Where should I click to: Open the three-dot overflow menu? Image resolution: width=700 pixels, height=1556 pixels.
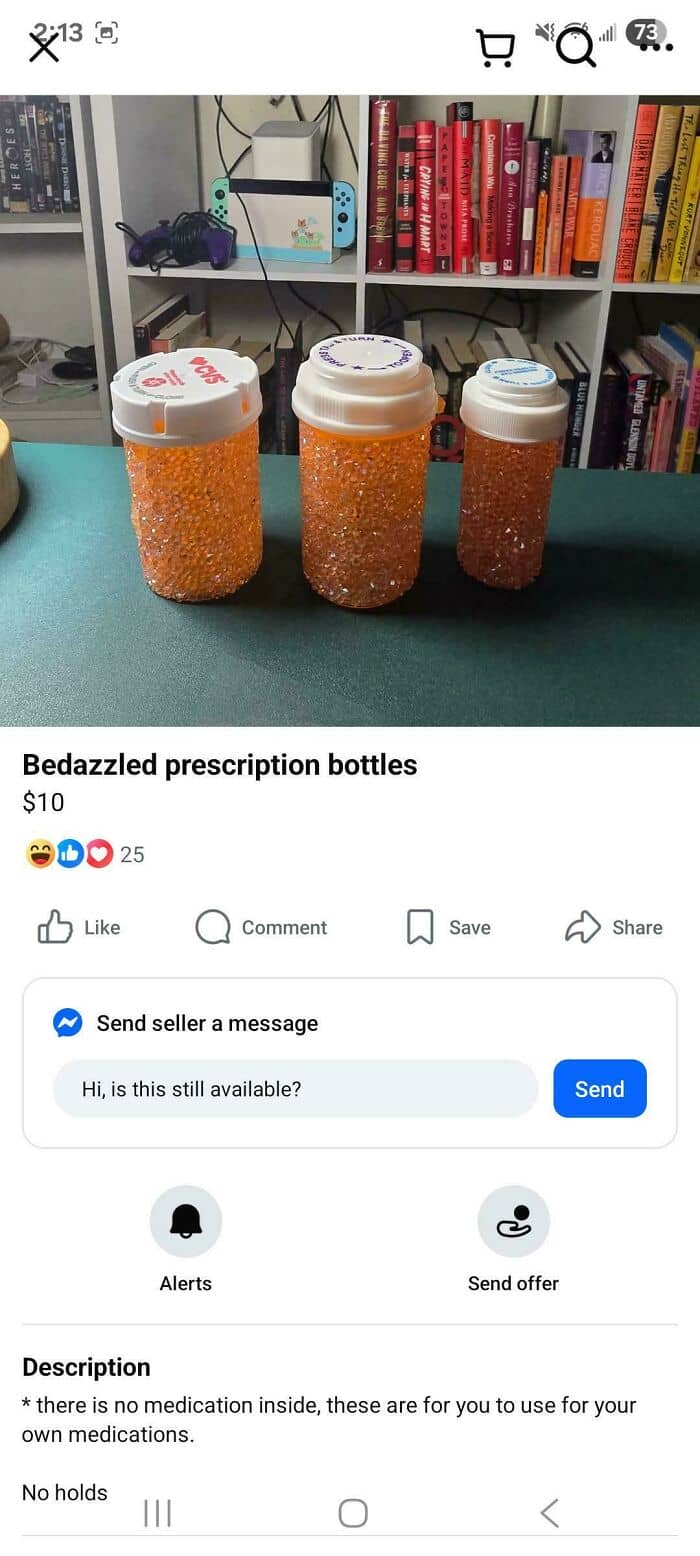pos(656,47)
